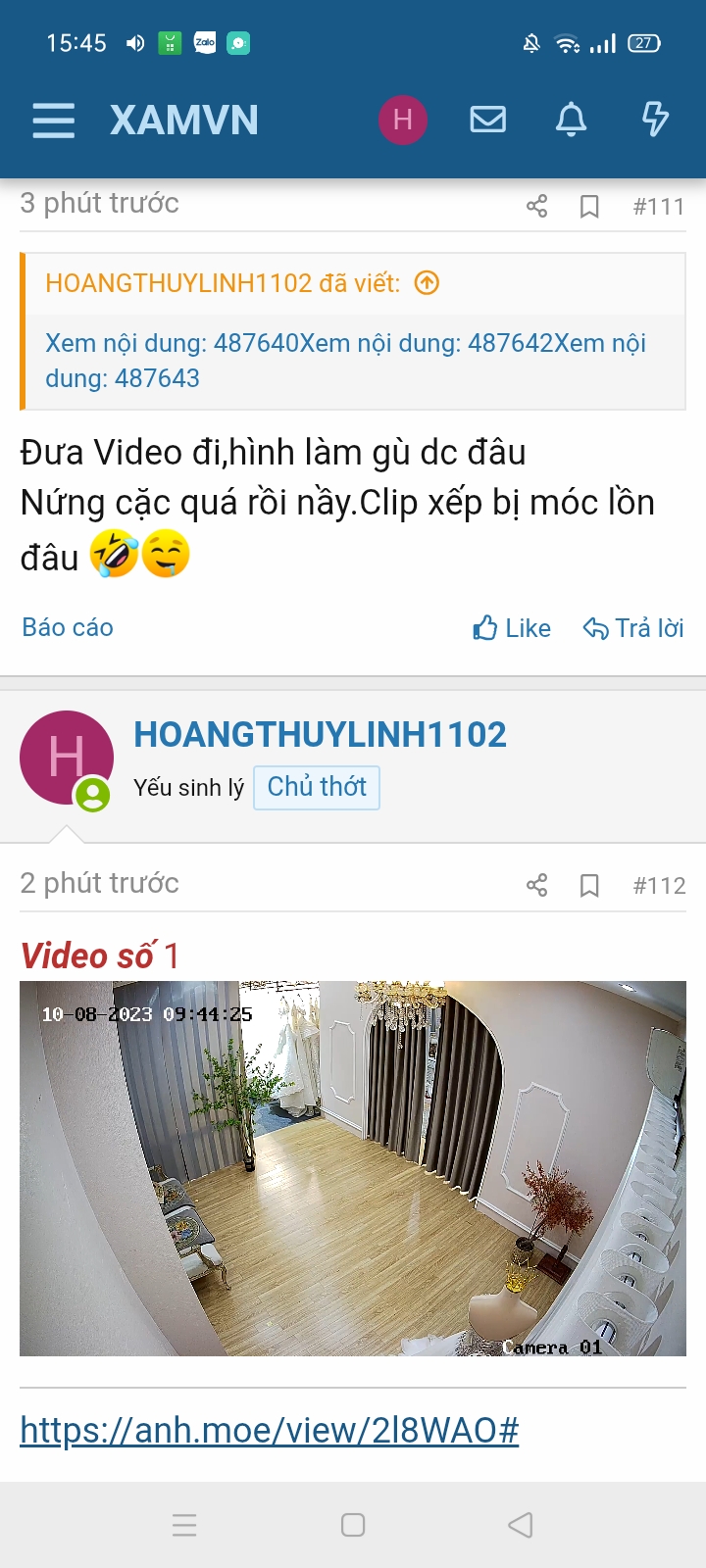Open the inbox envelope icon
Viewport: 706px width, 1568px height.
pos(487,120)
